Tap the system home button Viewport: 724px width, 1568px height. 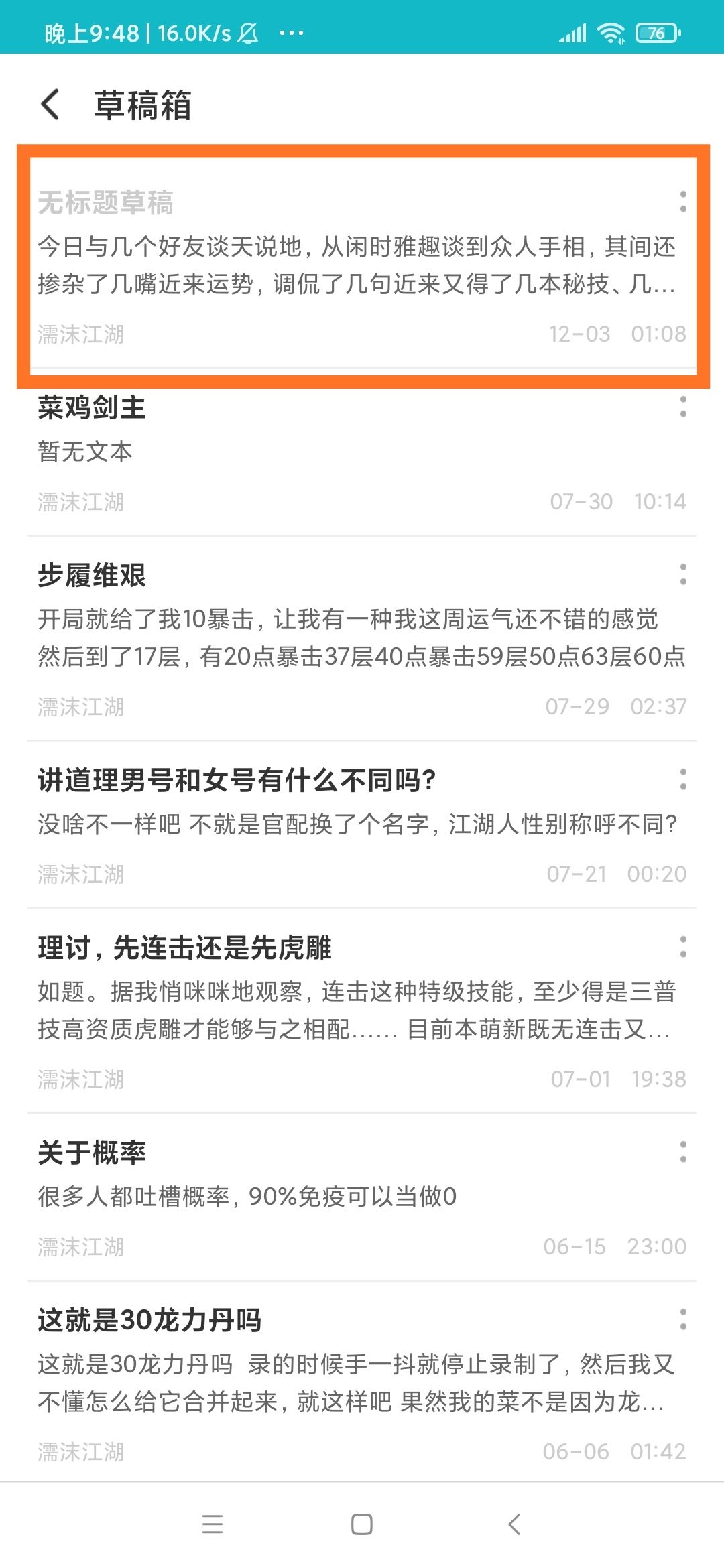(x=362, y=1524)
